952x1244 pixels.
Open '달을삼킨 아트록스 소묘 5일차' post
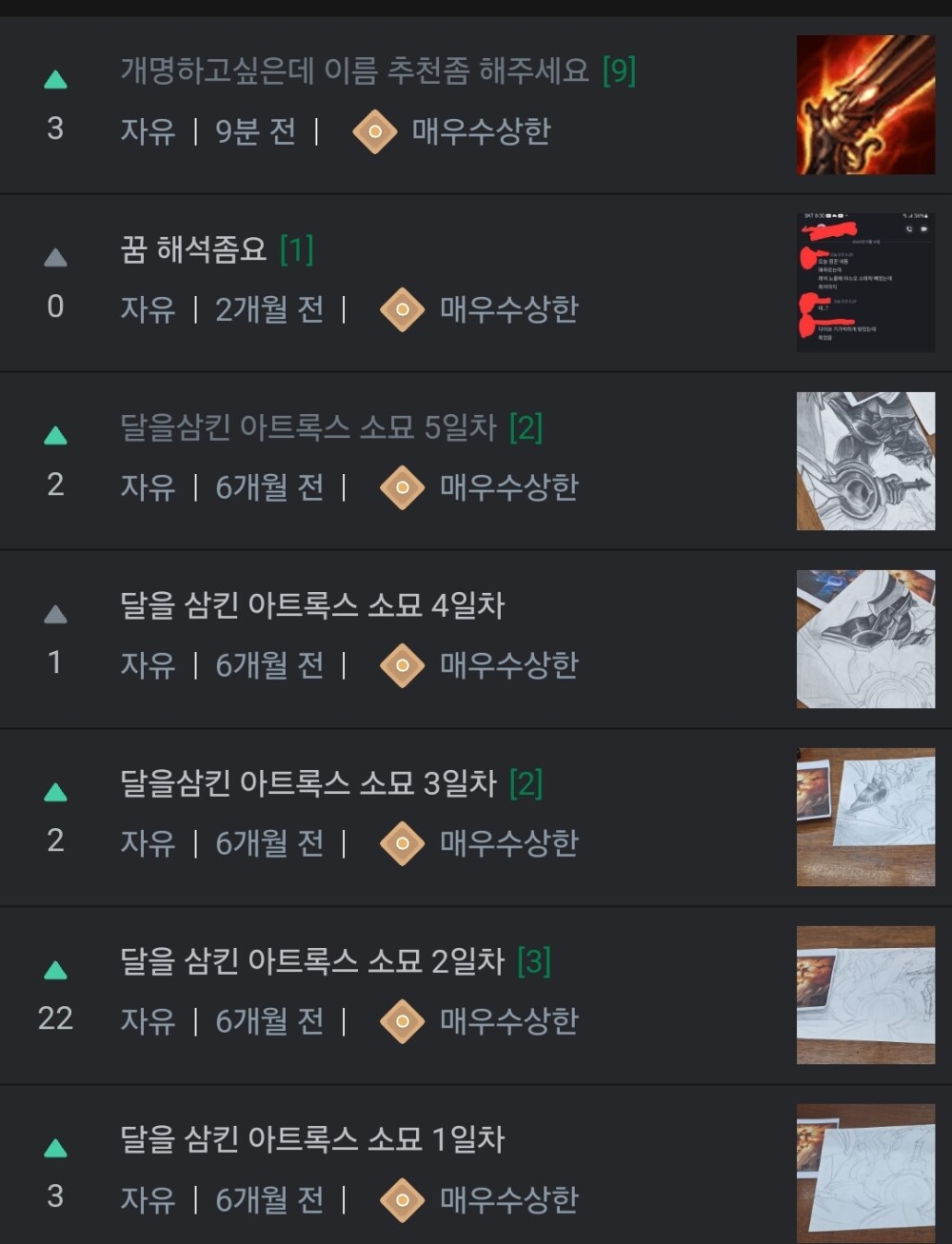308,428
